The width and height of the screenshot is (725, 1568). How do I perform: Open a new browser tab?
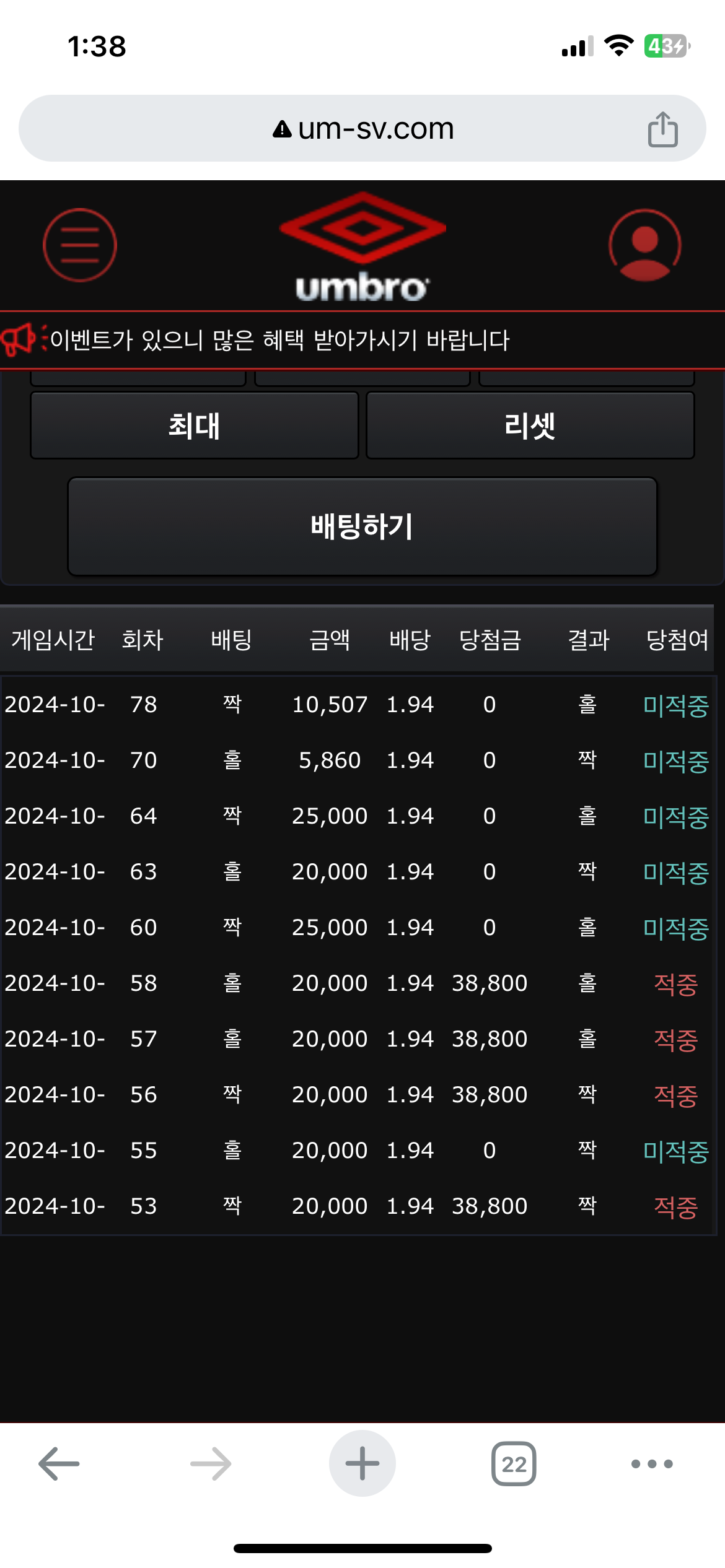click(x=362, y=1464)
